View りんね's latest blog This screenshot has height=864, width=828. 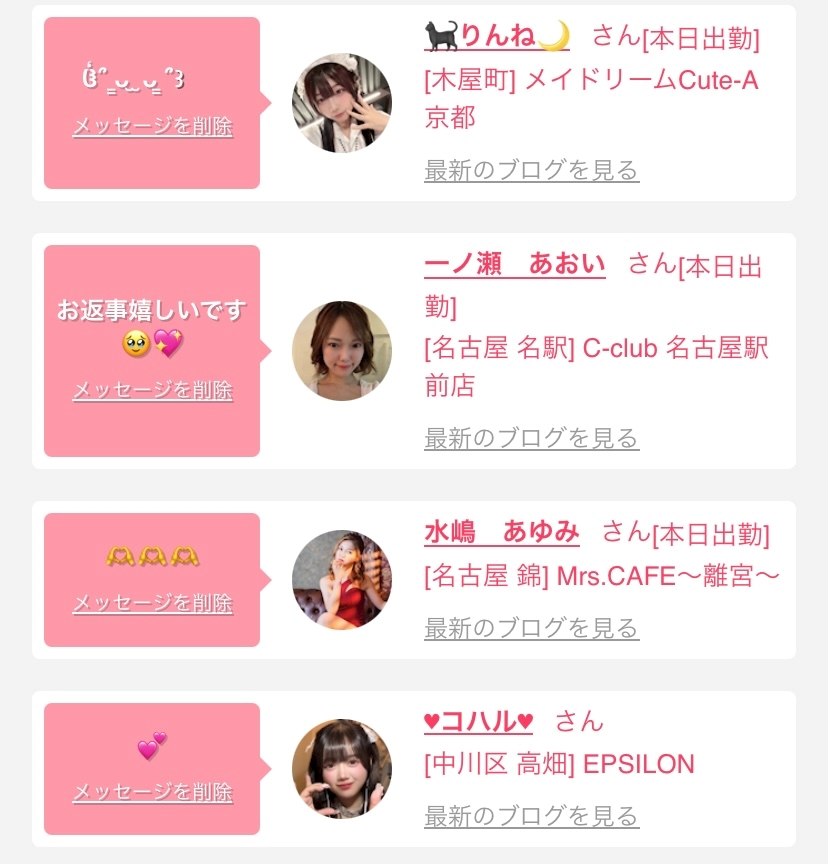[x=531, y=170]
